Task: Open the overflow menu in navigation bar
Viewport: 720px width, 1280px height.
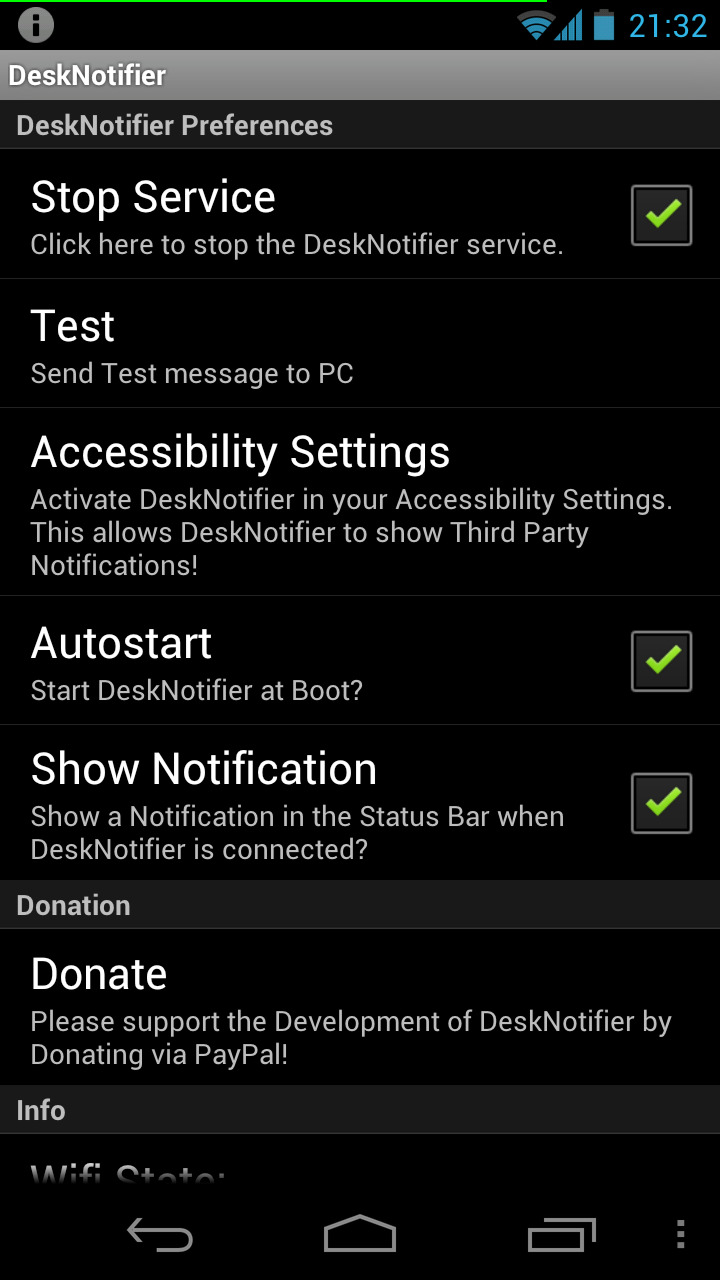Action: (680, 1235)
